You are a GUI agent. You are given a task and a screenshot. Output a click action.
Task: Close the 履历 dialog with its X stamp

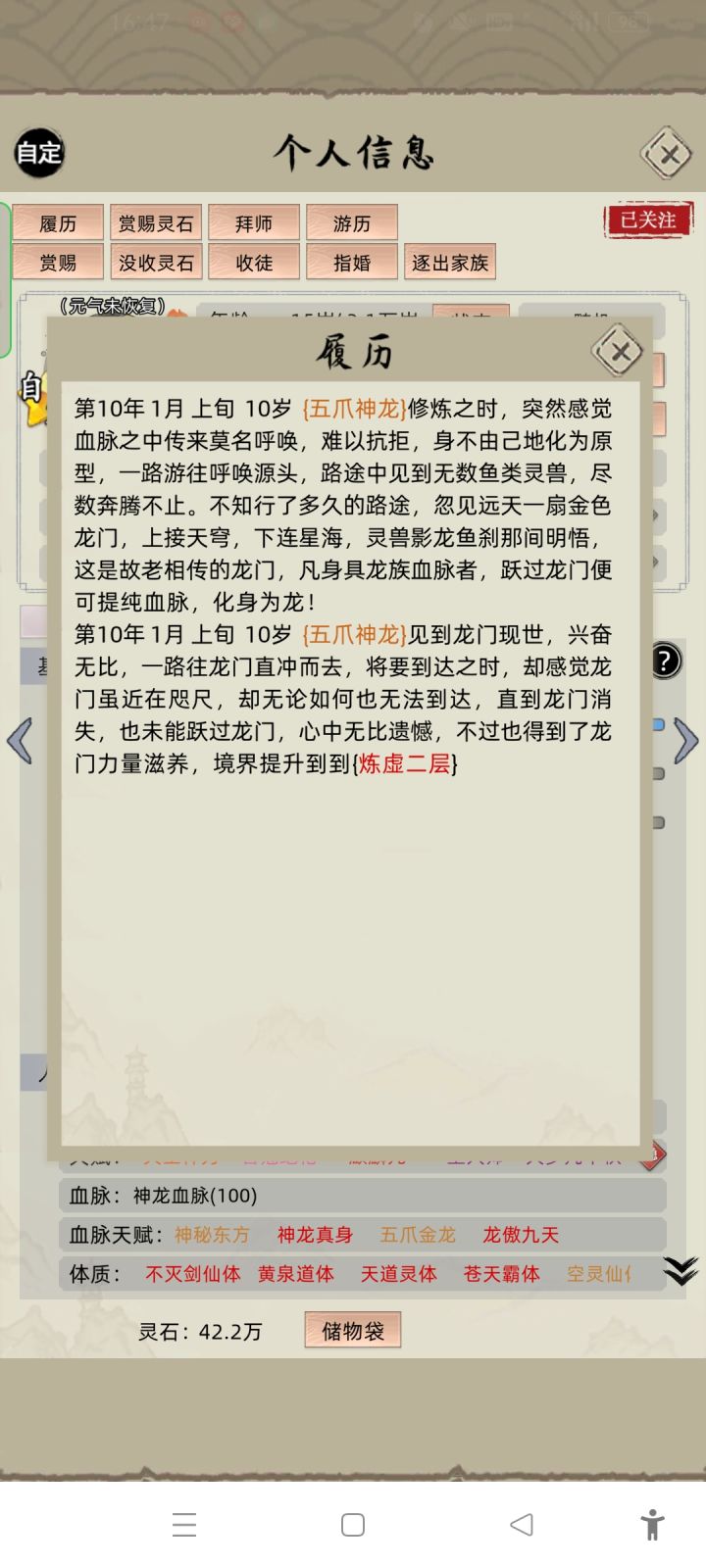coord(618,350)
